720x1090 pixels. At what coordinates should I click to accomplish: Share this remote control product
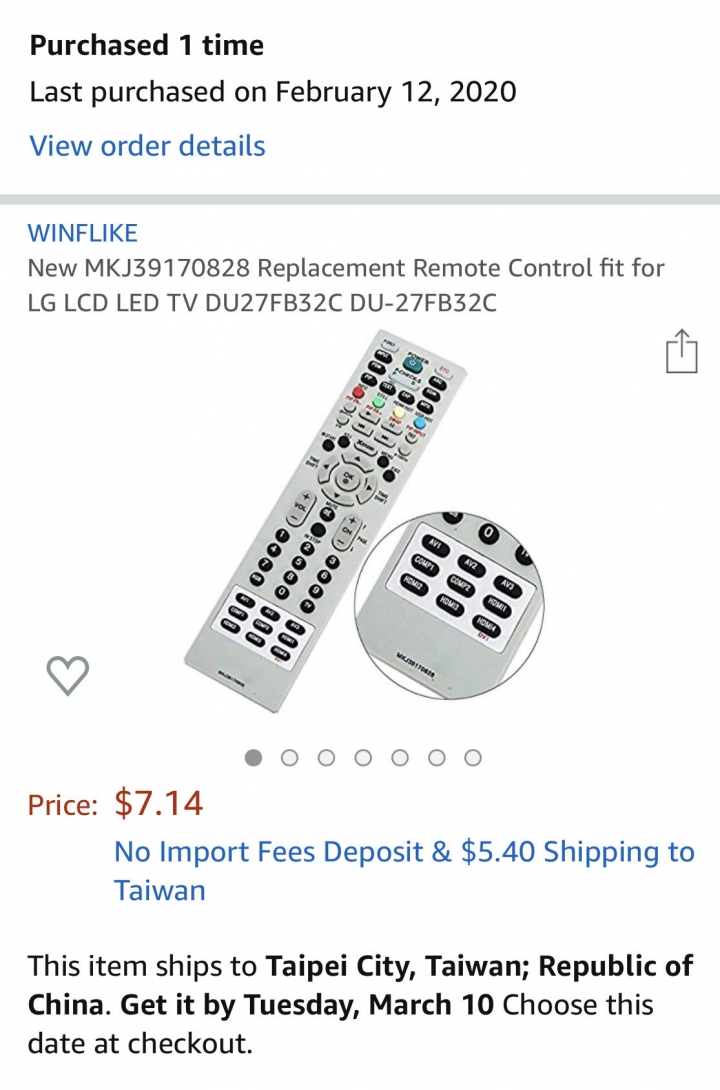tap(681, 352)
